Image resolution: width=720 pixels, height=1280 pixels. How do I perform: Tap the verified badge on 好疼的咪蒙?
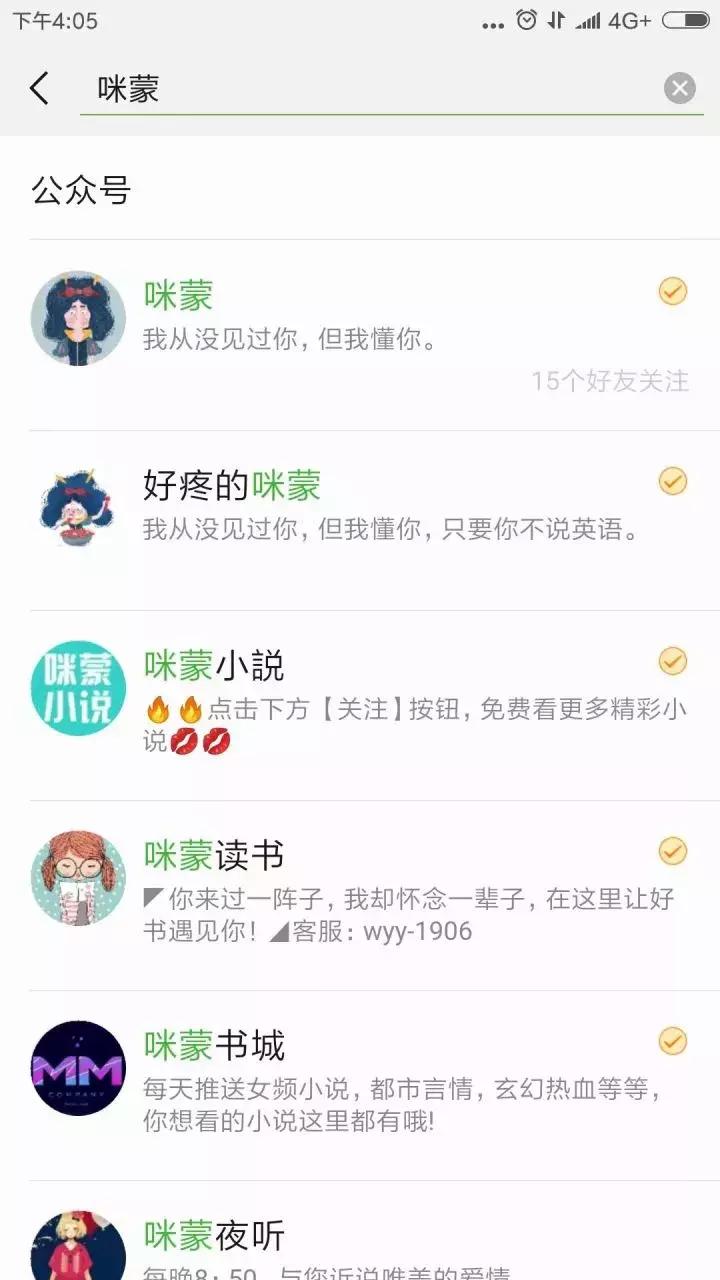tap(672, 481)
